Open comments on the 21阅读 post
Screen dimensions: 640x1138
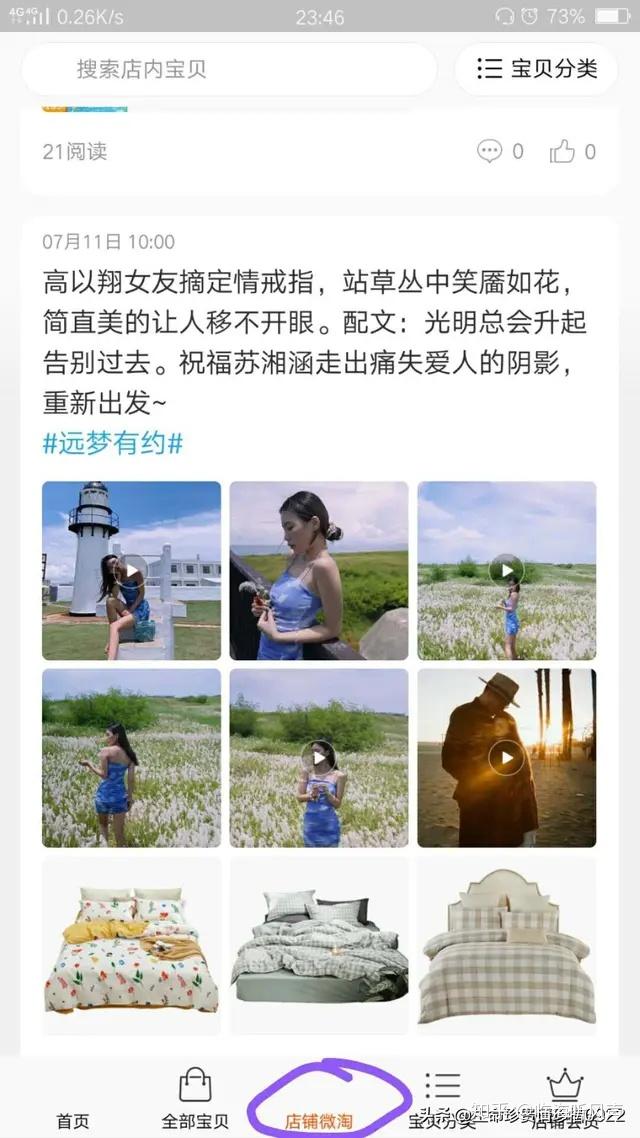(500, 151)
